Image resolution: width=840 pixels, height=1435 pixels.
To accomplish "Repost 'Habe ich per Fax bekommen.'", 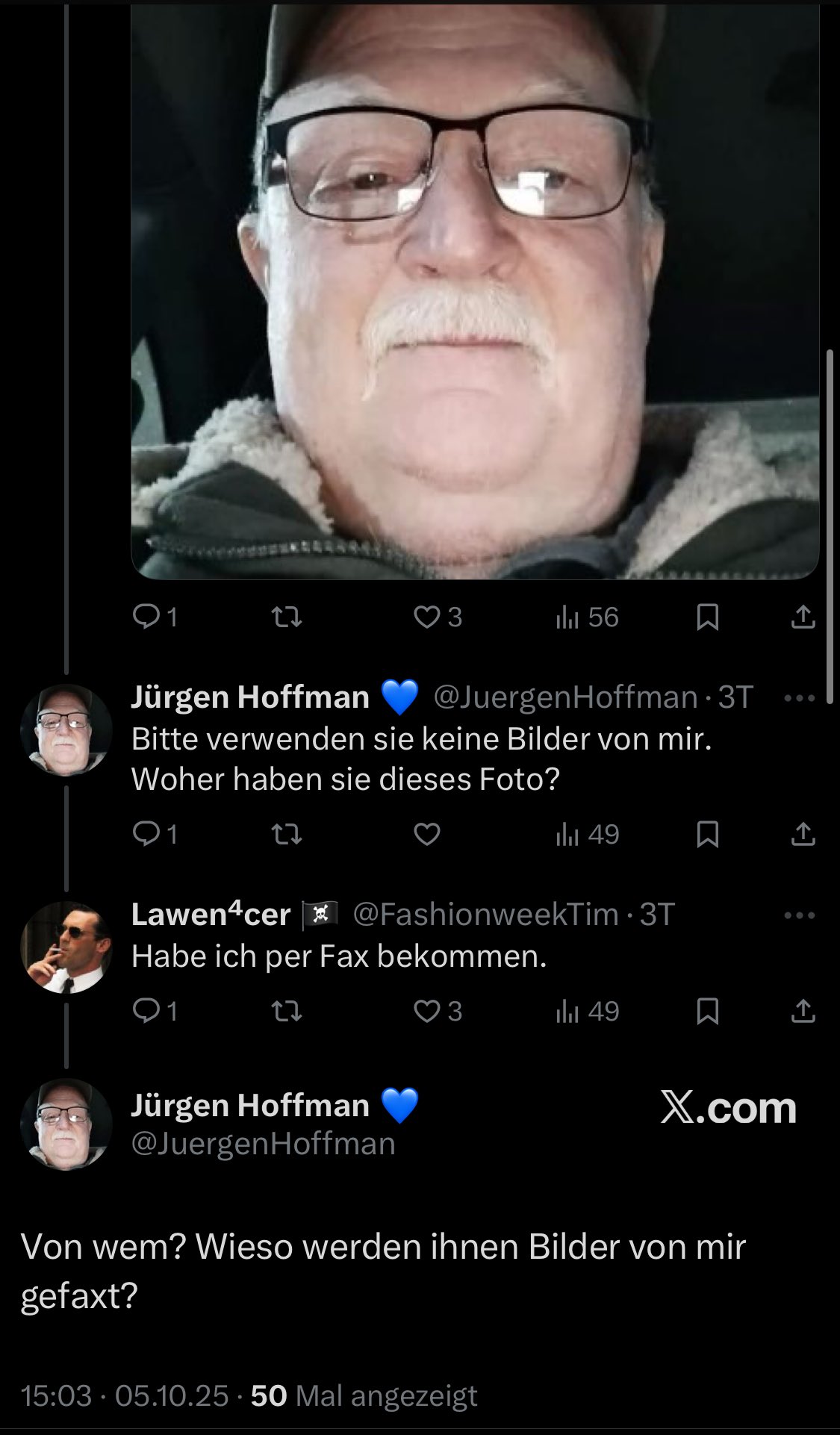I will coord(286,1011).
